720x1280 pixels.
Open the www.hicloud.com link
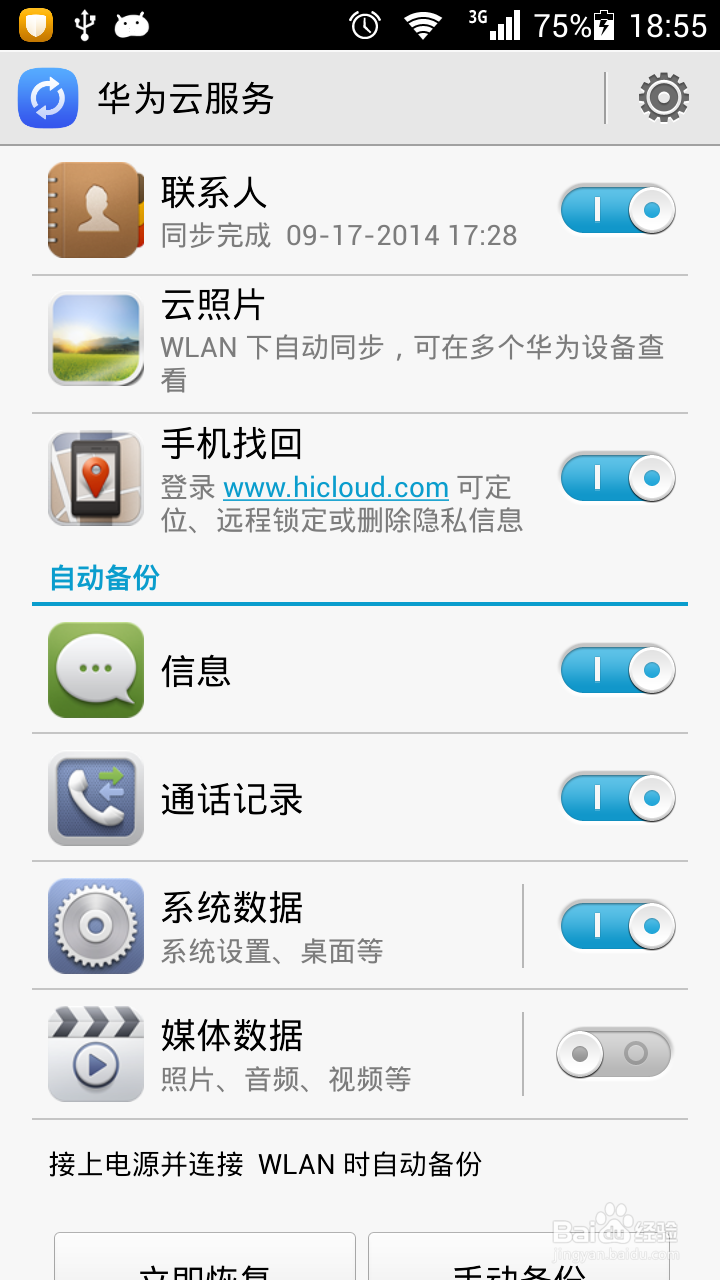click(x=336, y=488)
